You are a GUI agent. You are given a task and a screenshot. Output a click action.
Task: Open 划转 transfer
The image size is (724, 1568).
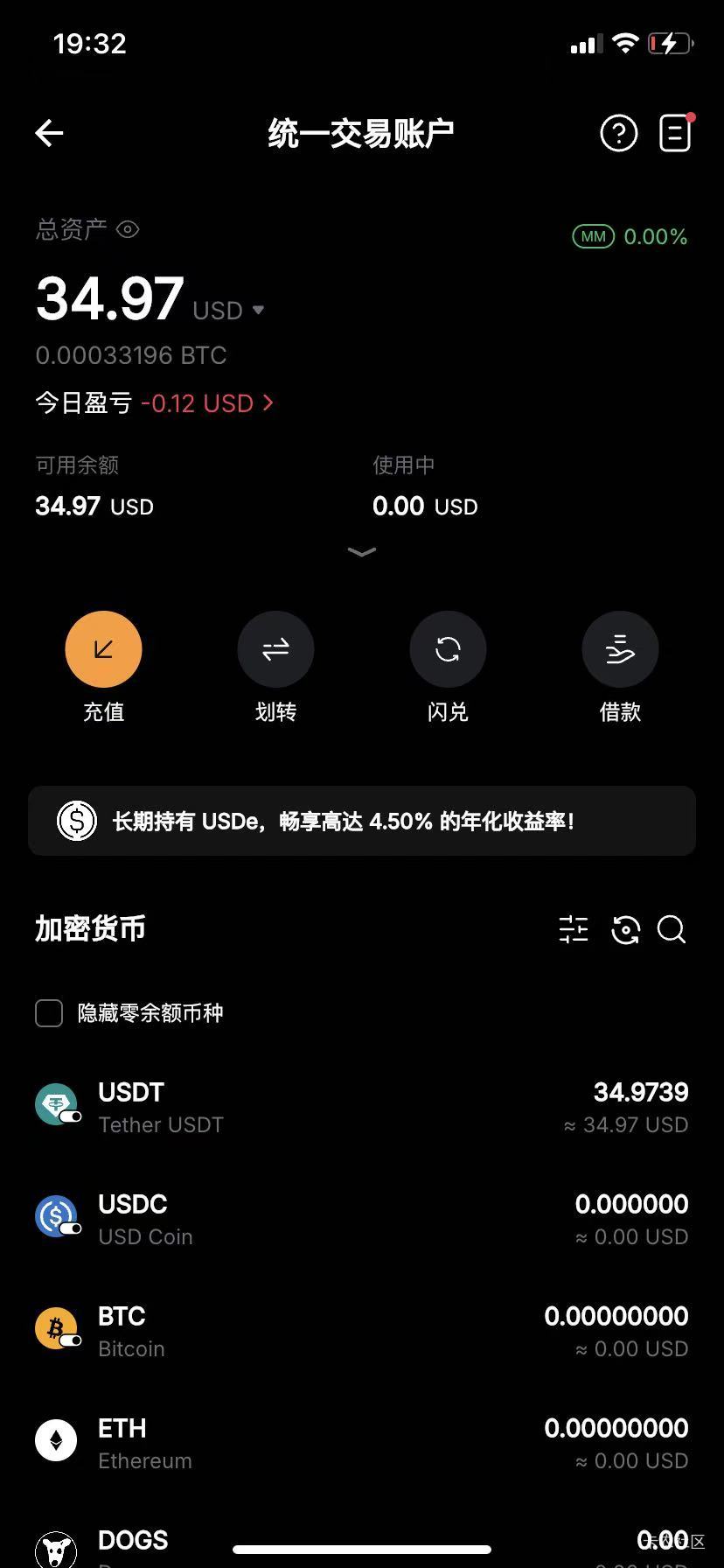275,649
